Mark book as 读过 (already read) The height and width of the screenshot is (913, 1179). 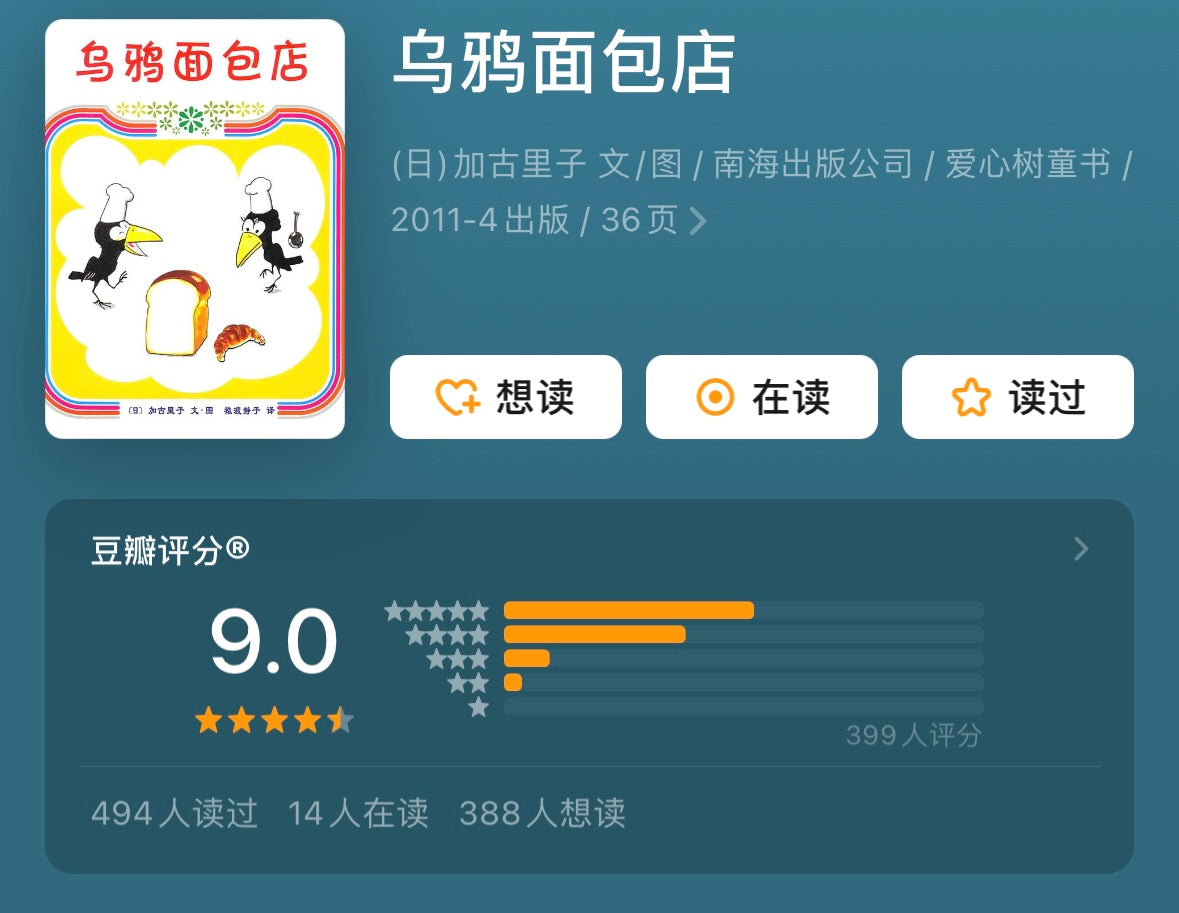1017,397
